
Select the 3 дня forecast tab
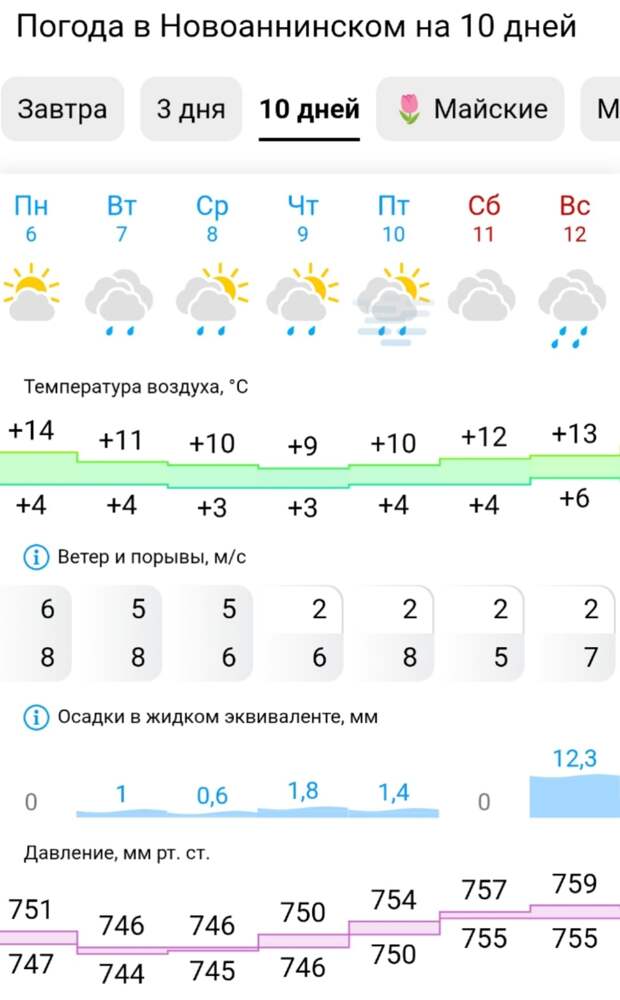(190, 109)
